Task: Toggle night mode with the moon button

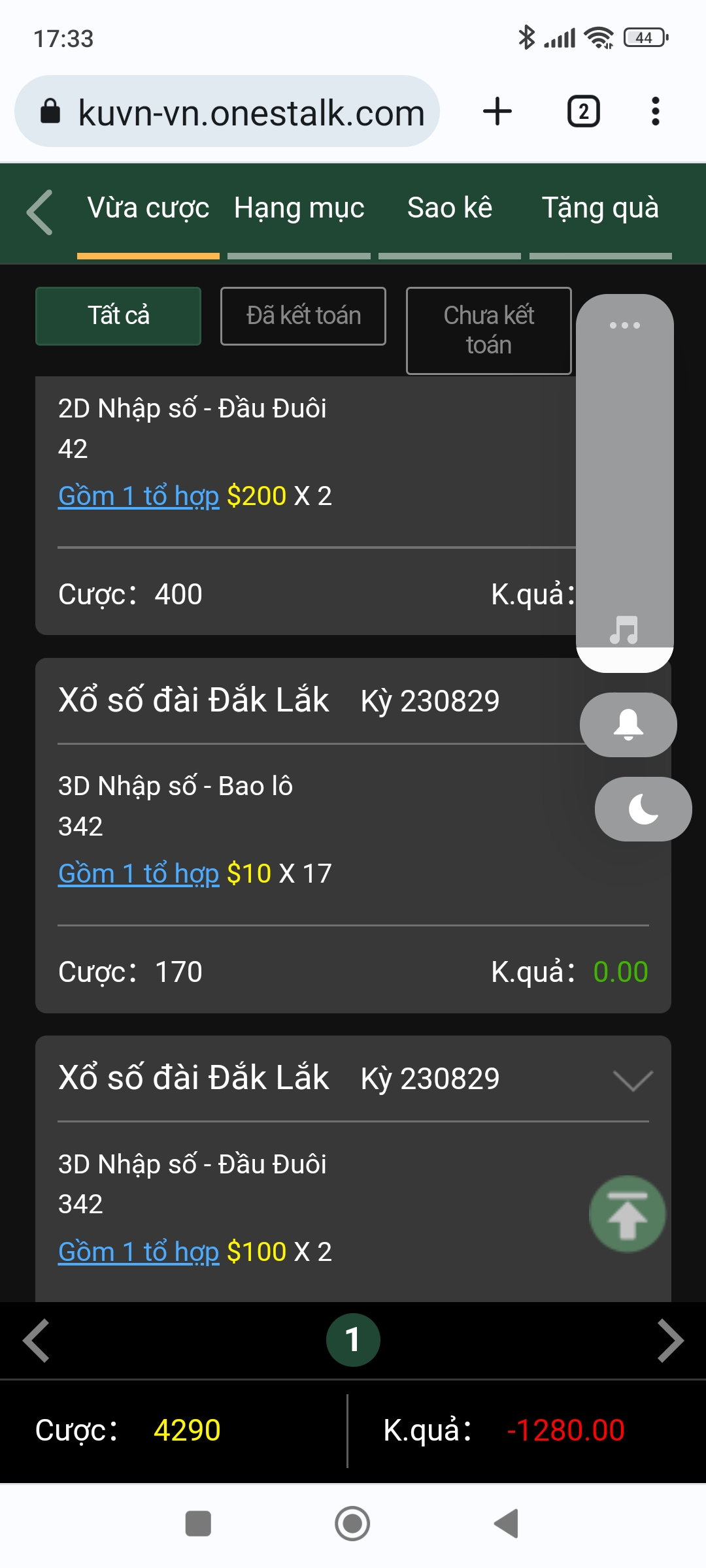Action: point(643,809)
